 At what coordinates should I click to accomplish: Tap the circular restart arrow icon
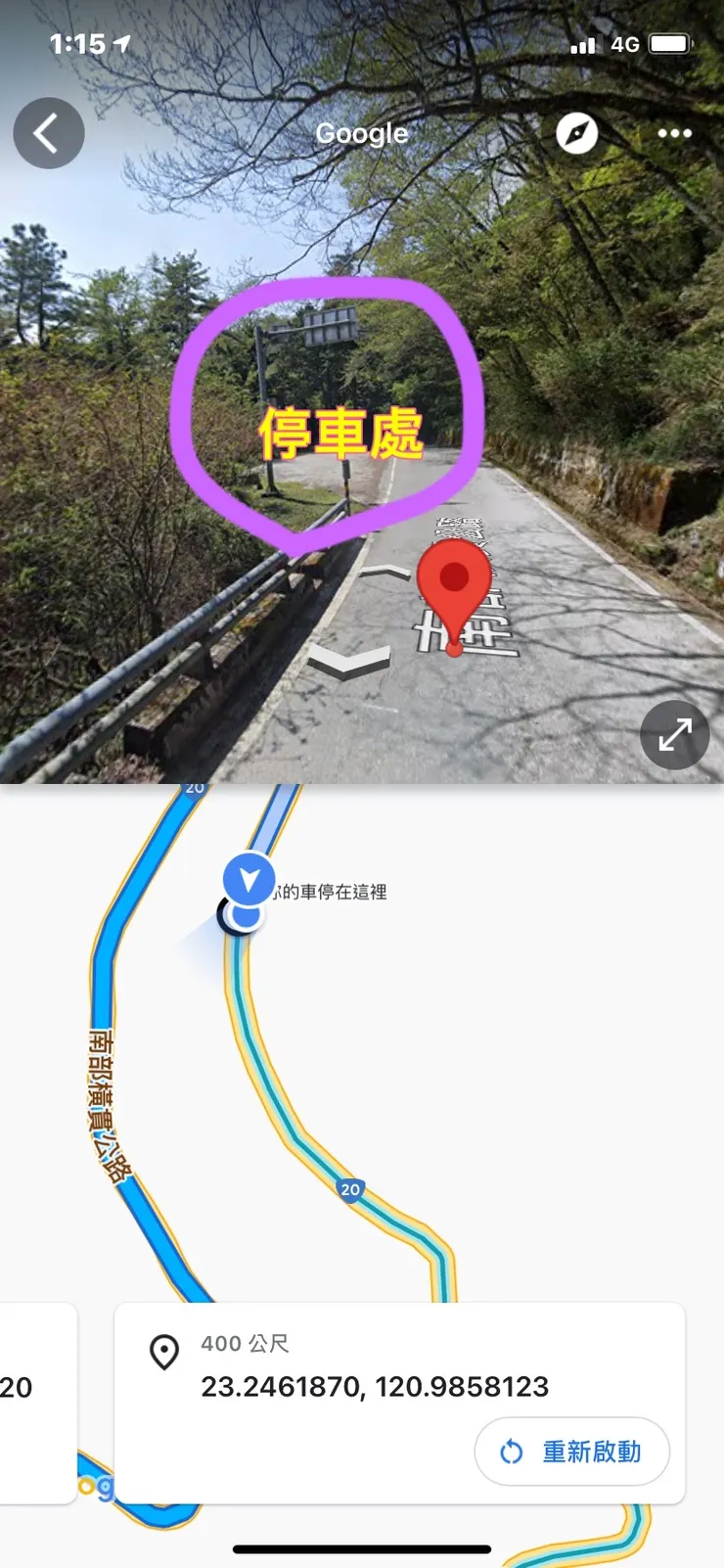pos(510,1453)
